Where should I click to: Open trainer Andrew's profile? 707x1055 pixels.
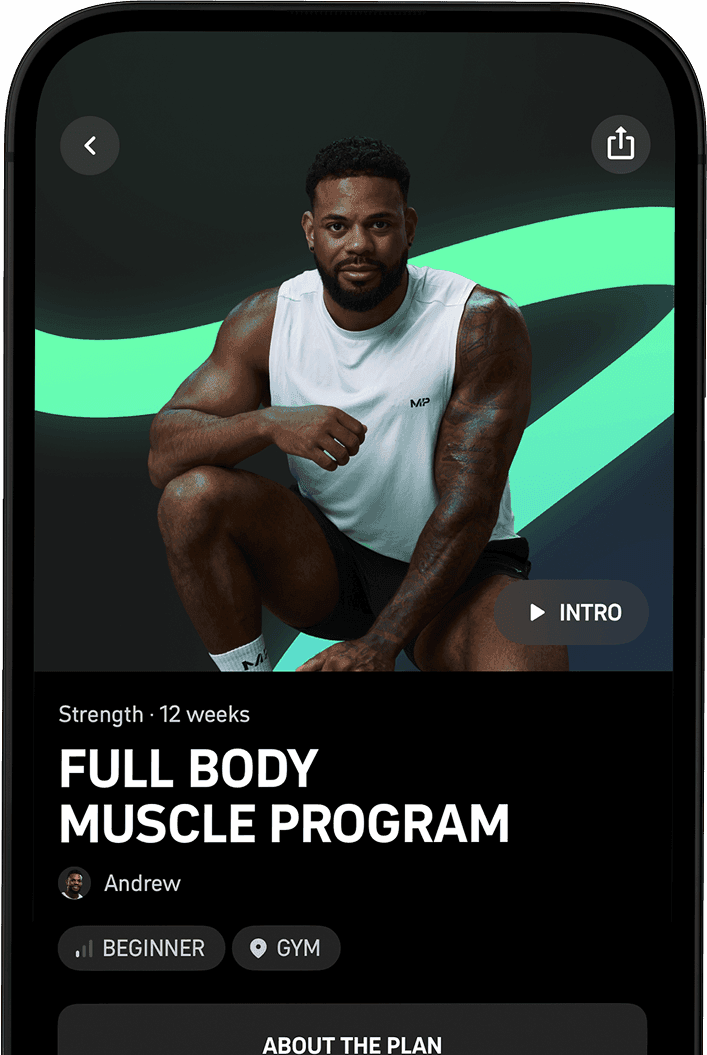(x=120, y=883)
